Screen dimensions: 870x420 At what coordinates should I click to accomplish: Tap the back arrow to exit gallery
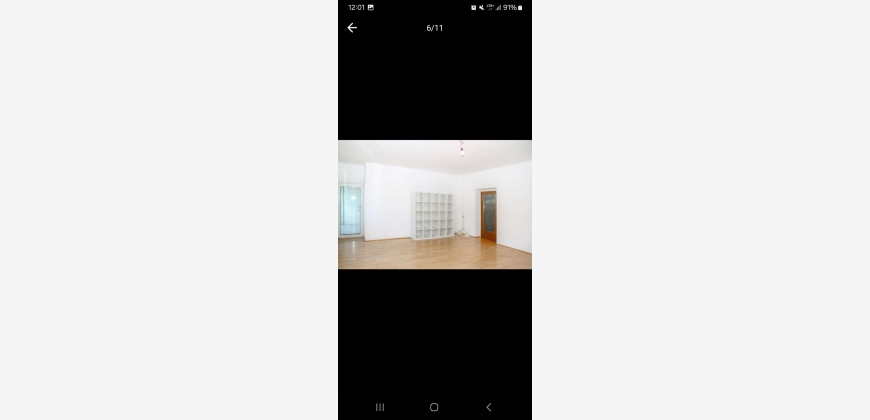[352, 28]
